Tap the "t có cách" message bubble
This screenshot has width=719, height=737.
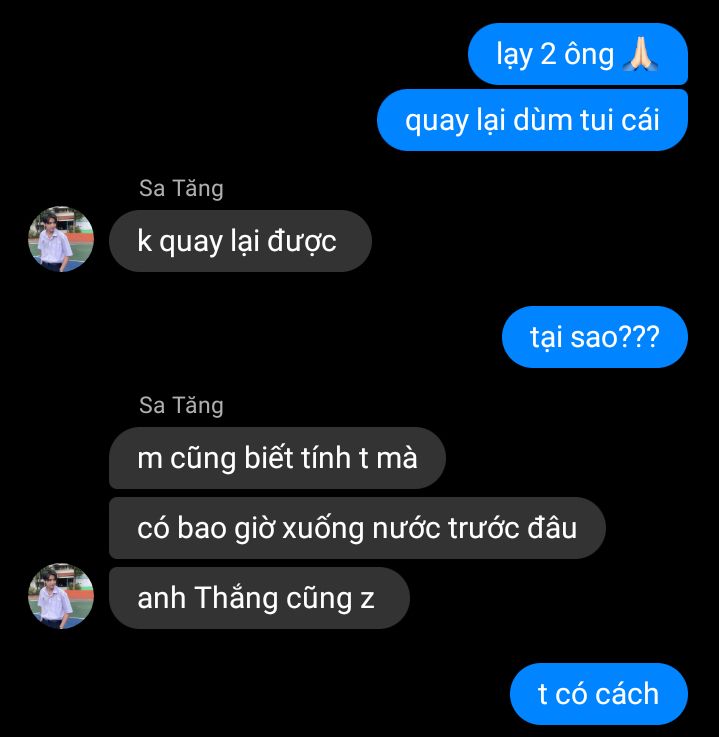tap(598, 694)
